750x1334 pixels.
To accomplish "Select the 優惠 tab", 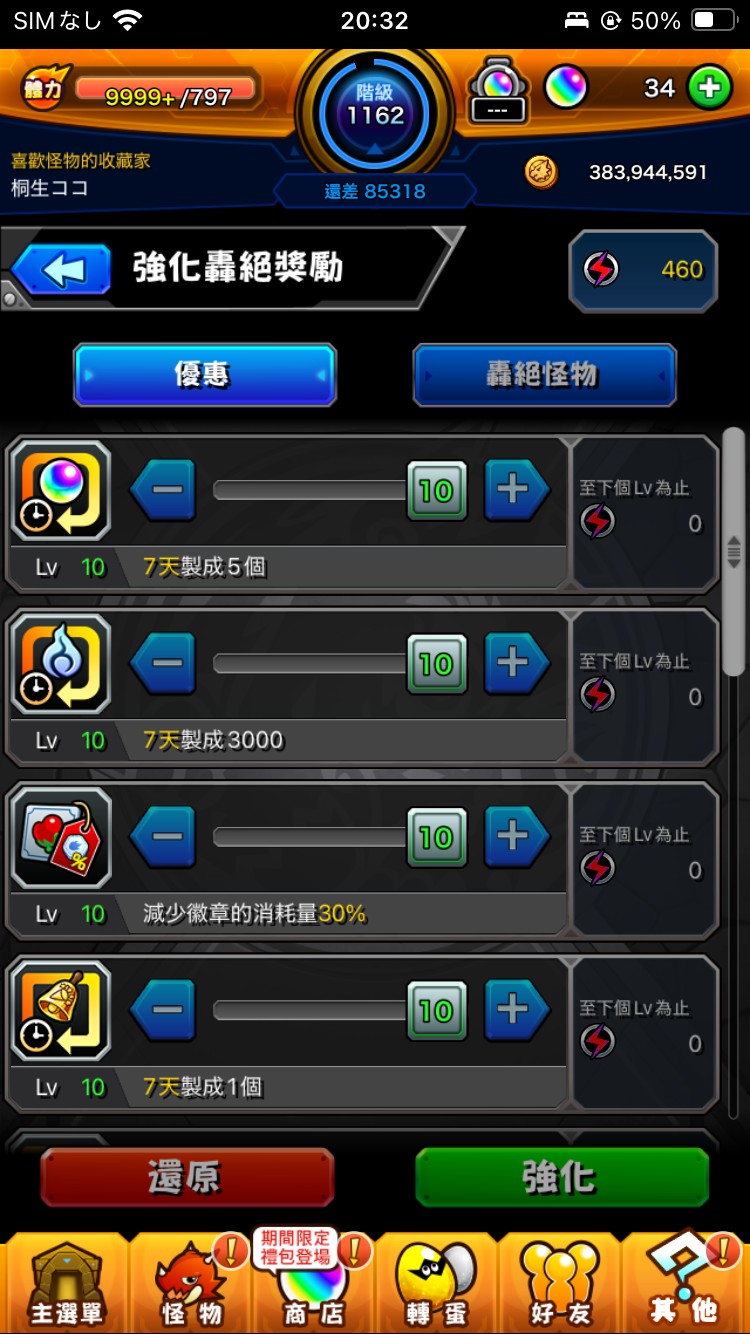I will coord(205,376).
